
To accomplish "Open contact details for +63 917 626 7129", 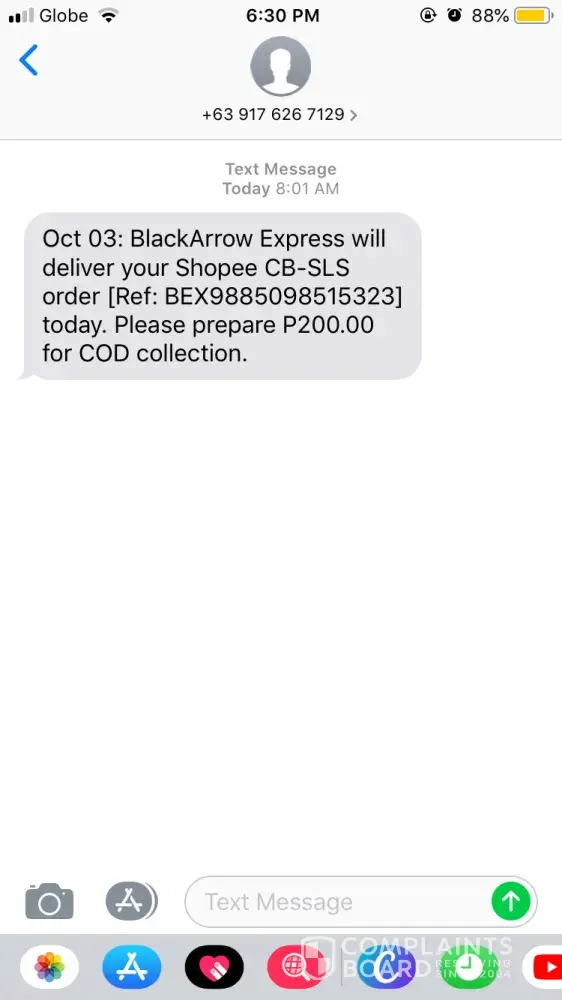I will (x=280, y=115).
